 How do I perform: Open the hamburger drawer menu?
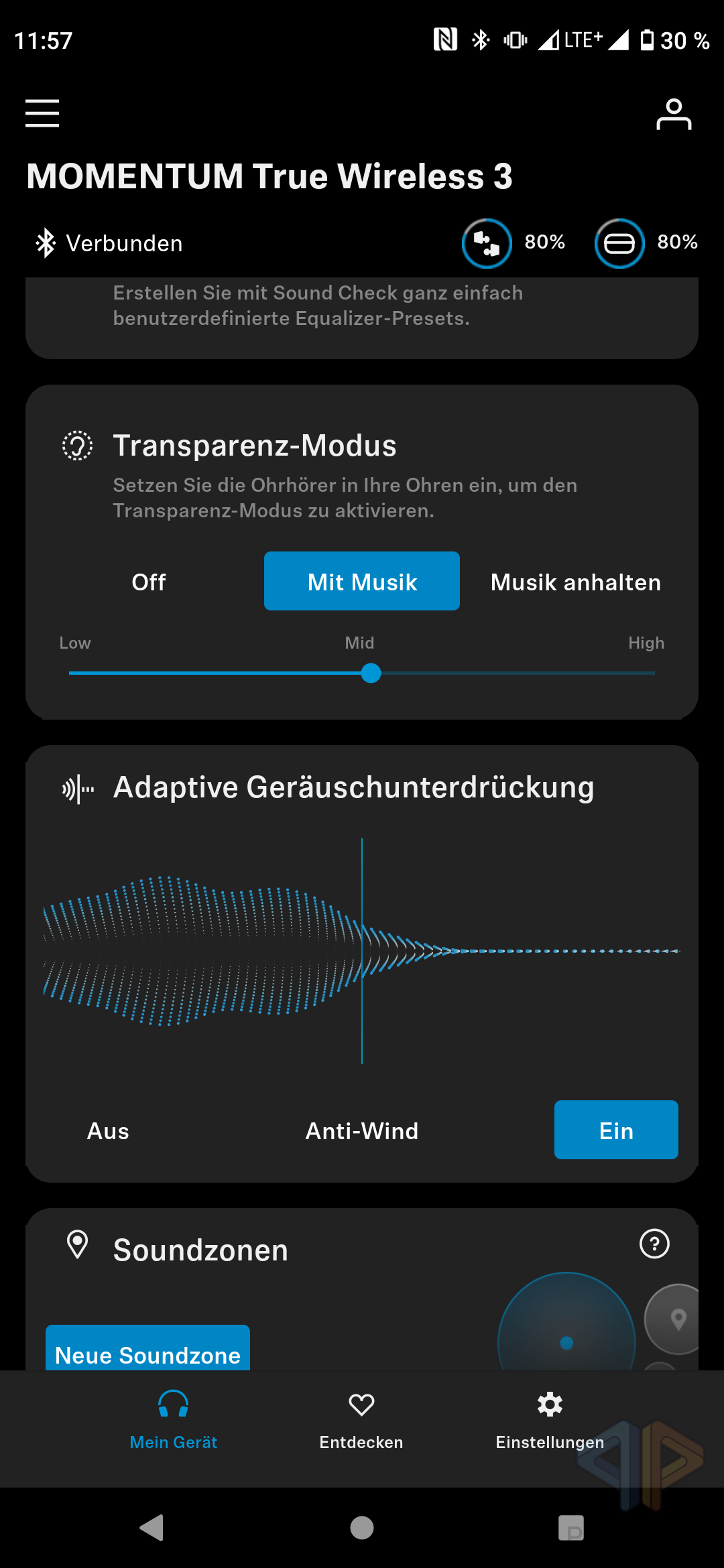42,113
